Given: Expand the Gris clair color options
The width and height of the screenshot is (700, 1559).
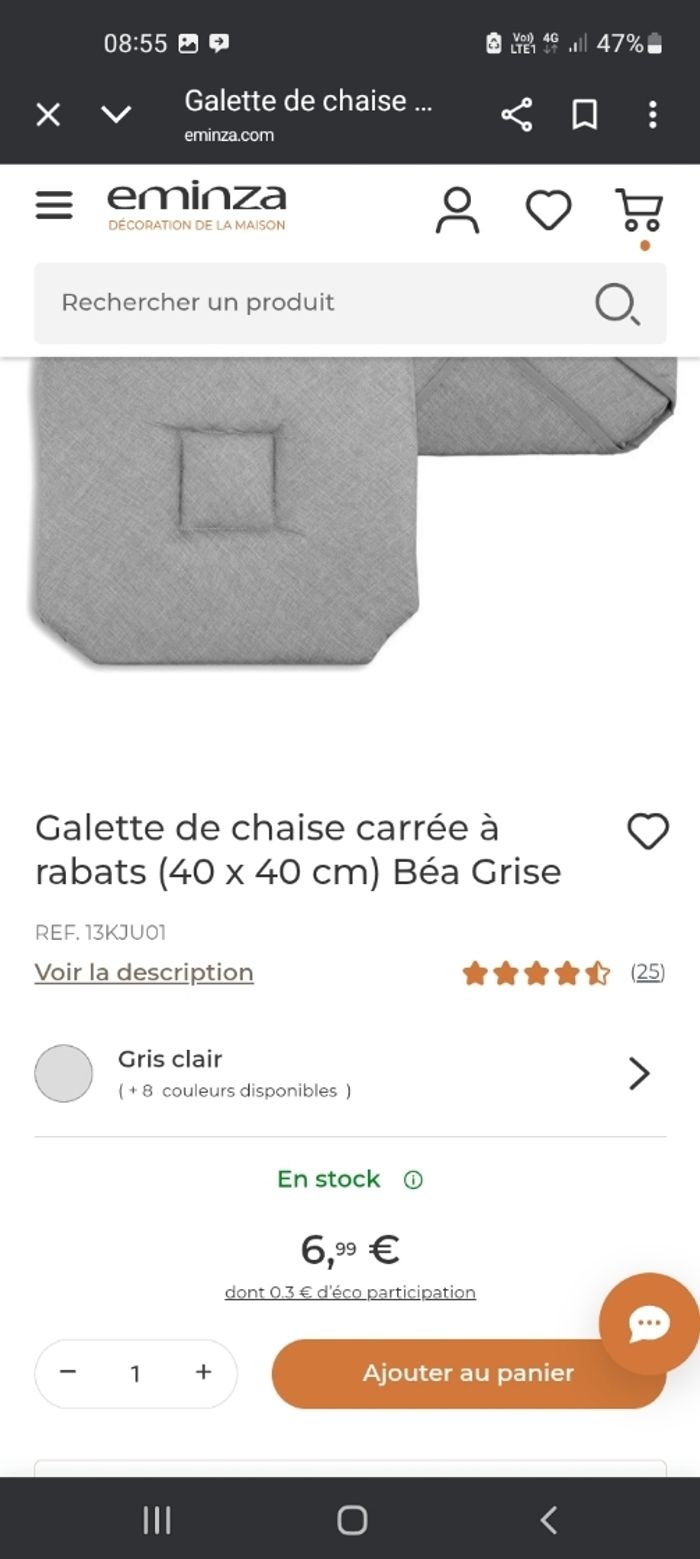Looking at the screenshot, I should point(638,1073).
